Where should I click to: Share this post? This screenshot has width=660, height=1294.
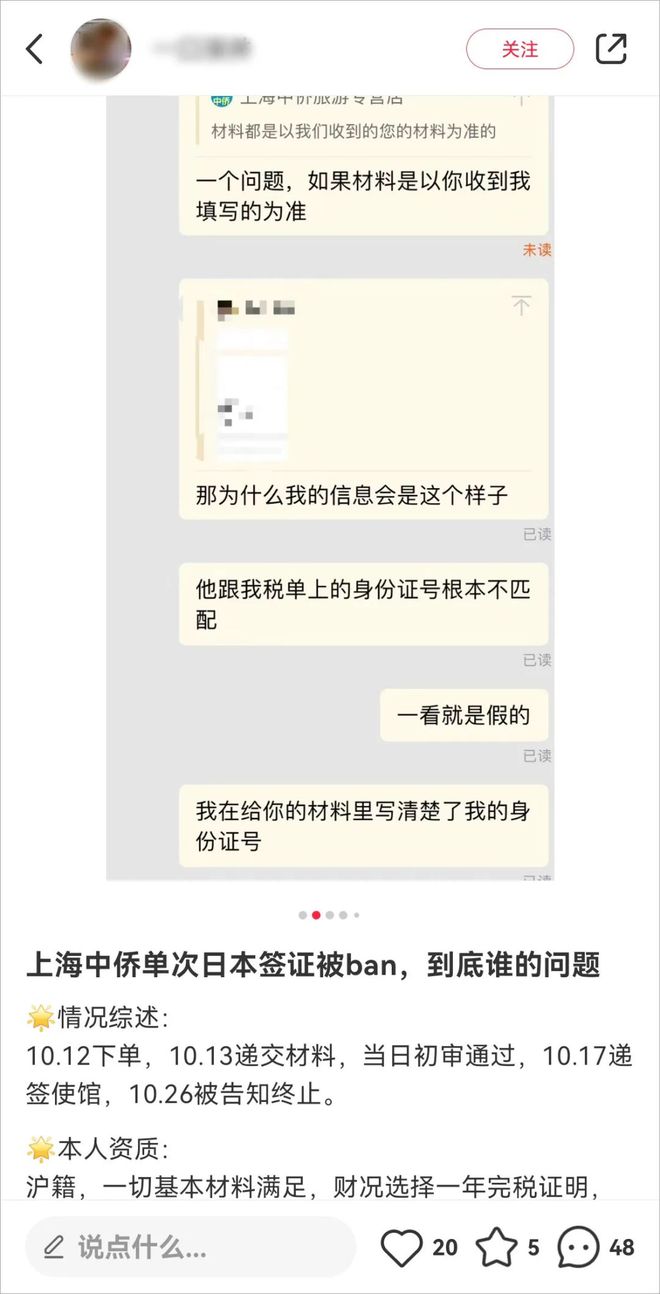pyautogui.click(x=611, y=49)
